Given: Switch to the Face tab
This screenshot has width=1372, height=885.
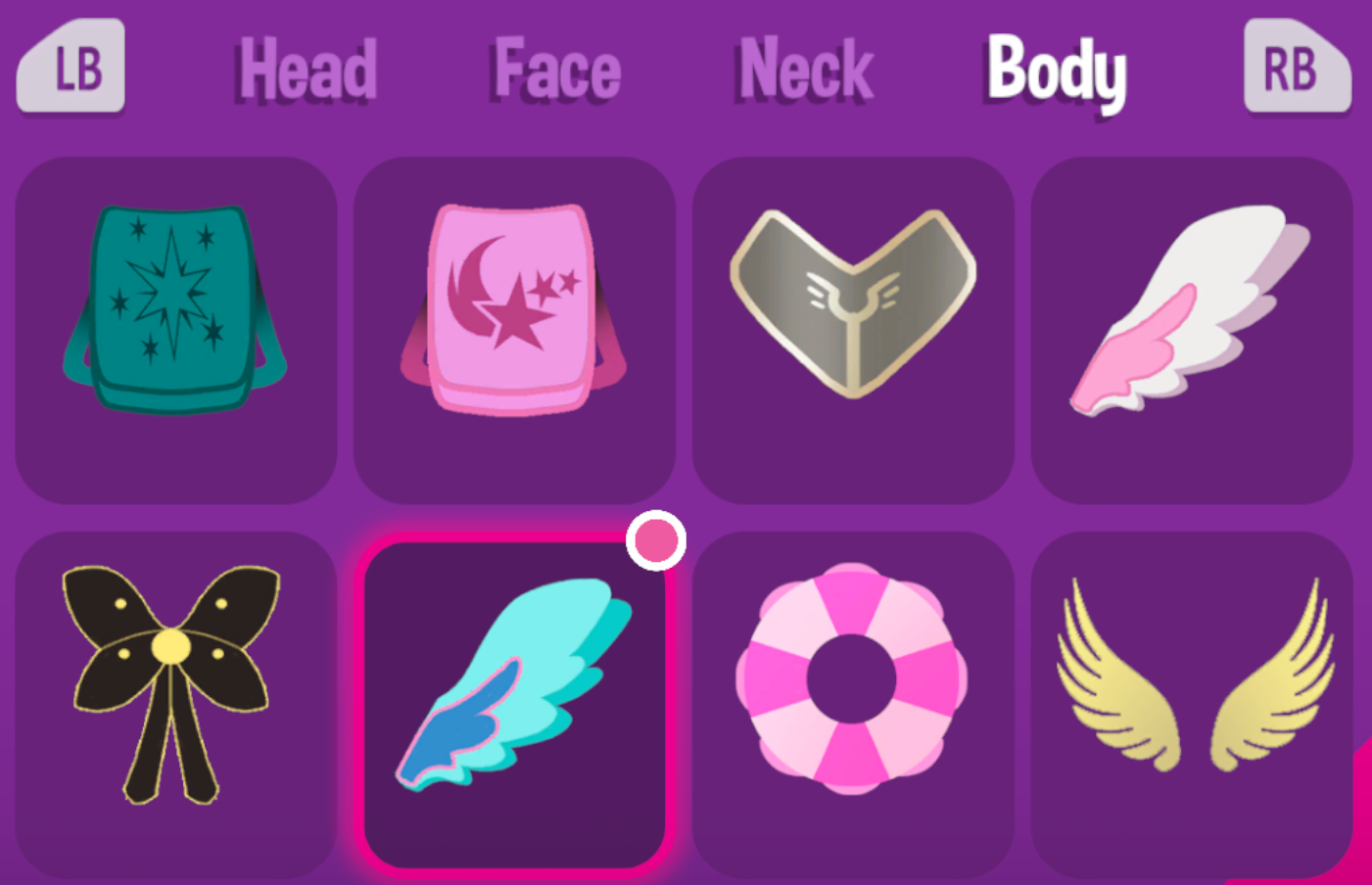Looking at the screenshot, I should [556, 70].
